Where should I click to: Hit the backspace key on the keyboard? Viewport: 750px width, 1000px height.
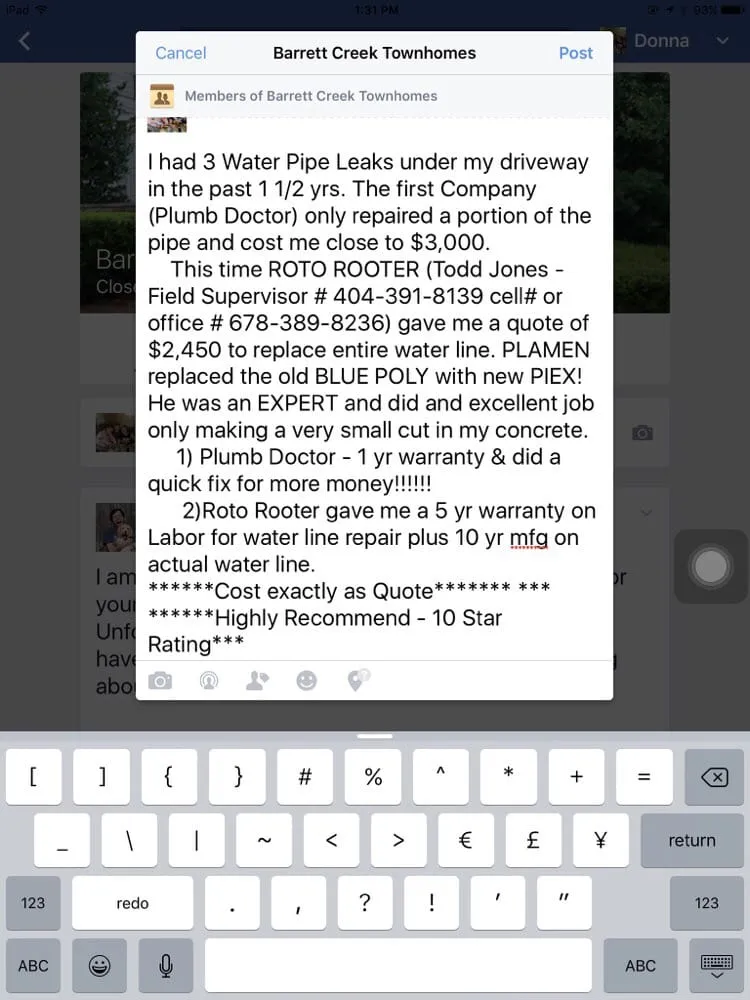pos(713,777)
